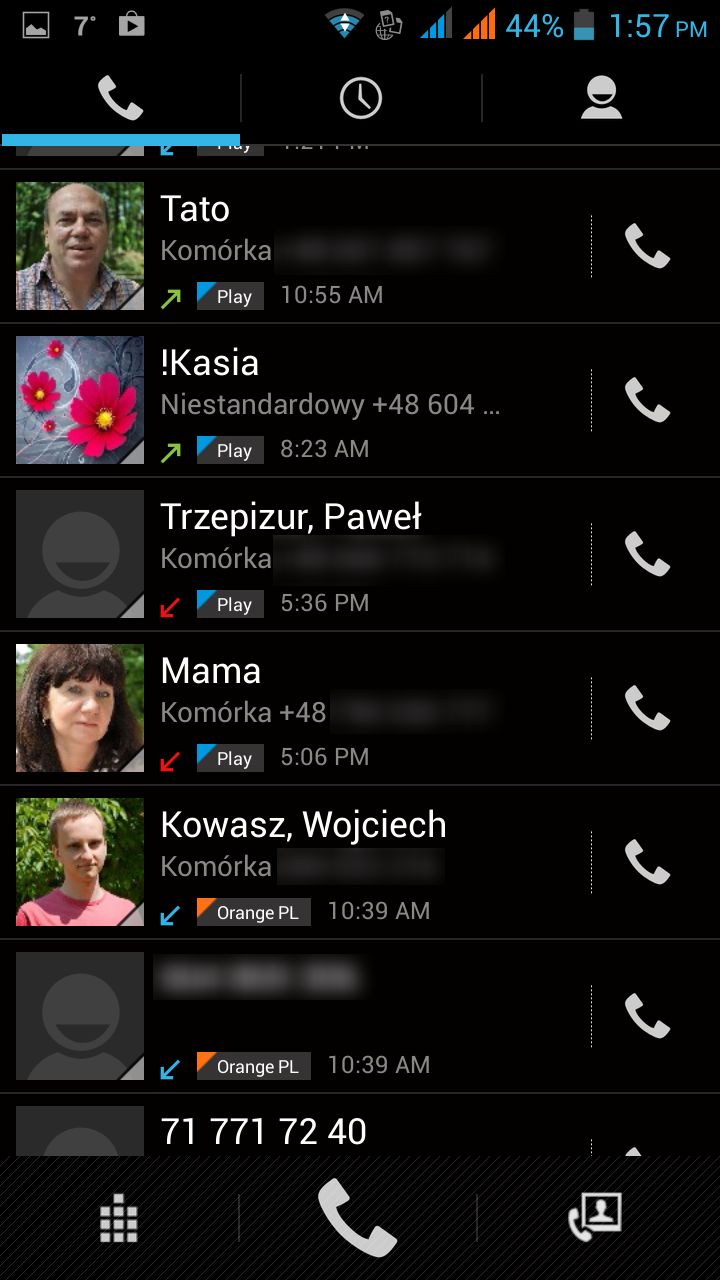Call Kowasz, Wojciech with the phone icon
Screen dimensions: 720x1280
647,862
